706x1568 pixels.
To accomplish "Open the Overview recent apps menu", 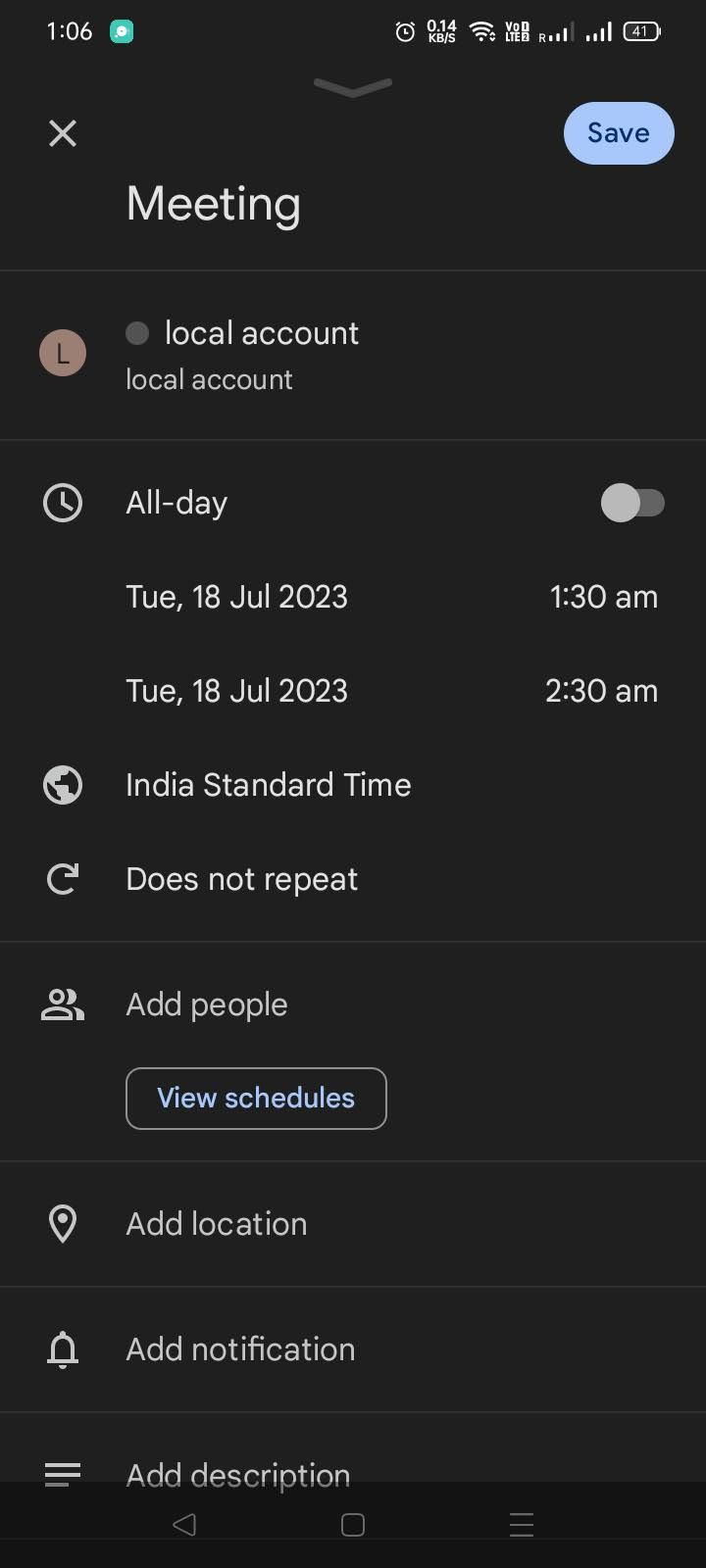I will [521, 1524].
